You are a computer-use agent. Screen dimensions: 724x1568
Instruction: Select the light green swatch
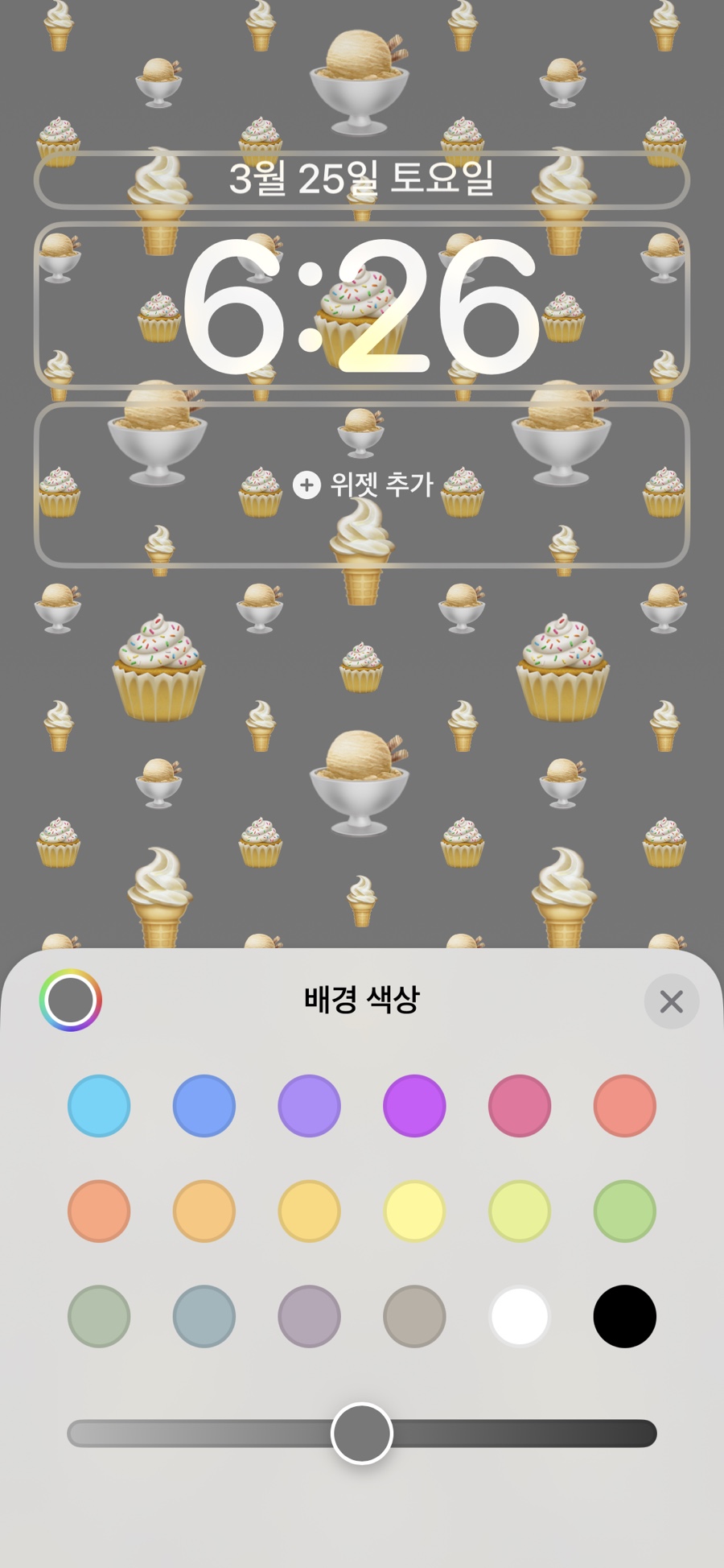coord(624,1211)
